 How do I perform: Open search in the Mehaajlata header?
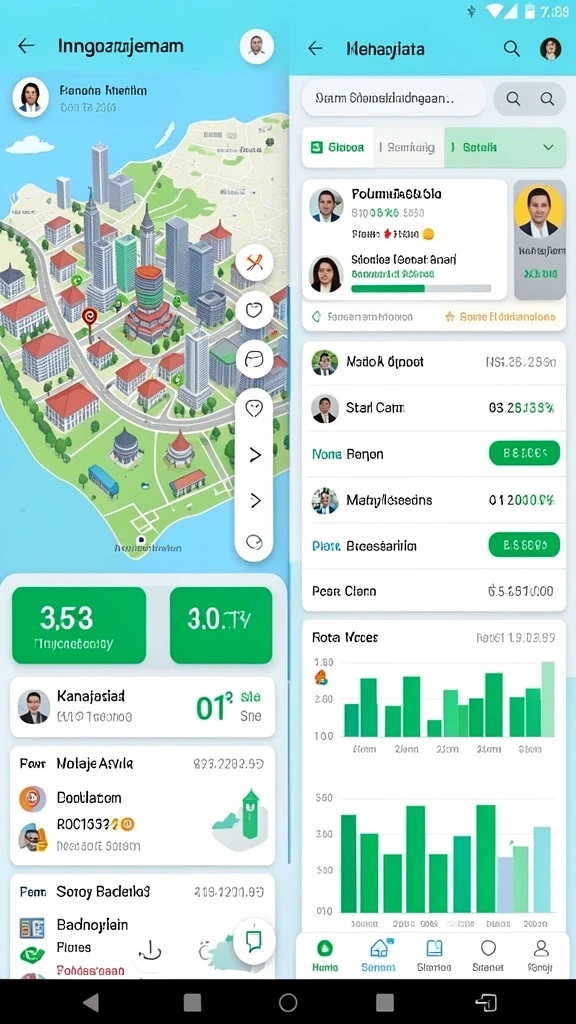coord(512,48)
